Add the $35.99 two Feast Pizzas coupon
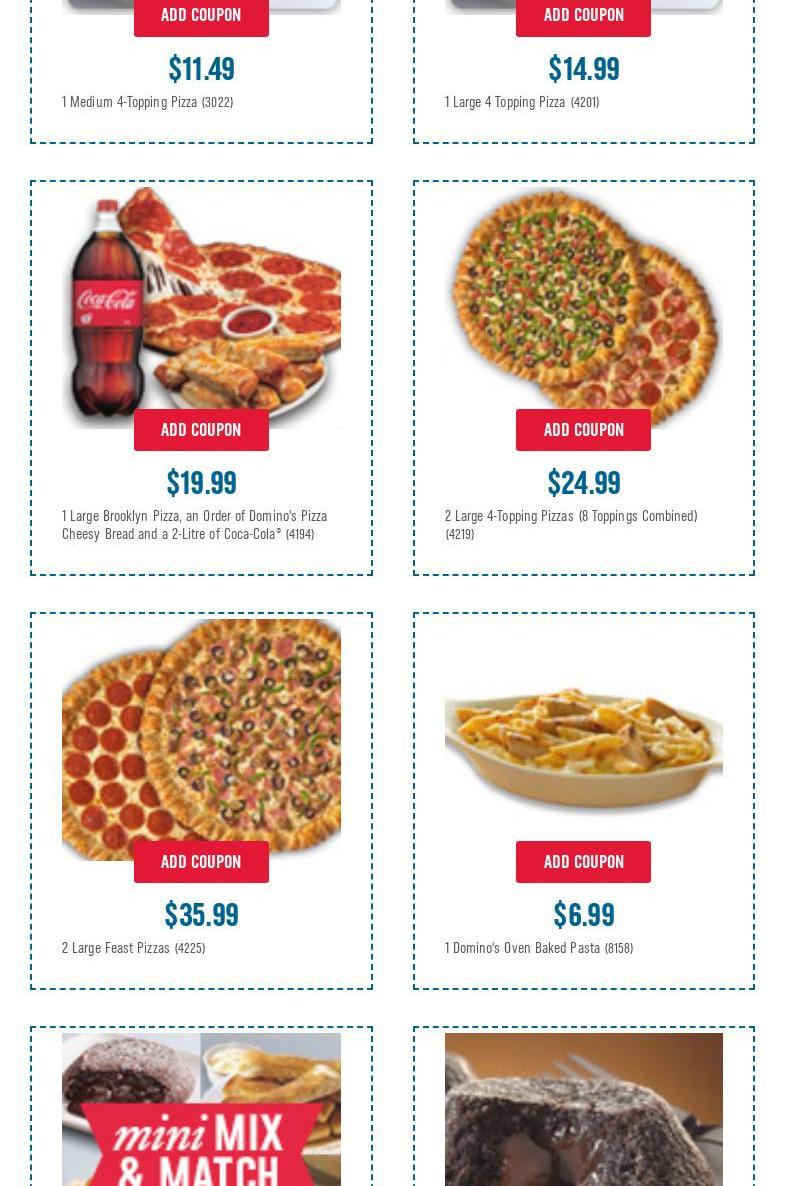Image resolution: width=785 pixels, height=1186 pixels. (x=201, y=862)
